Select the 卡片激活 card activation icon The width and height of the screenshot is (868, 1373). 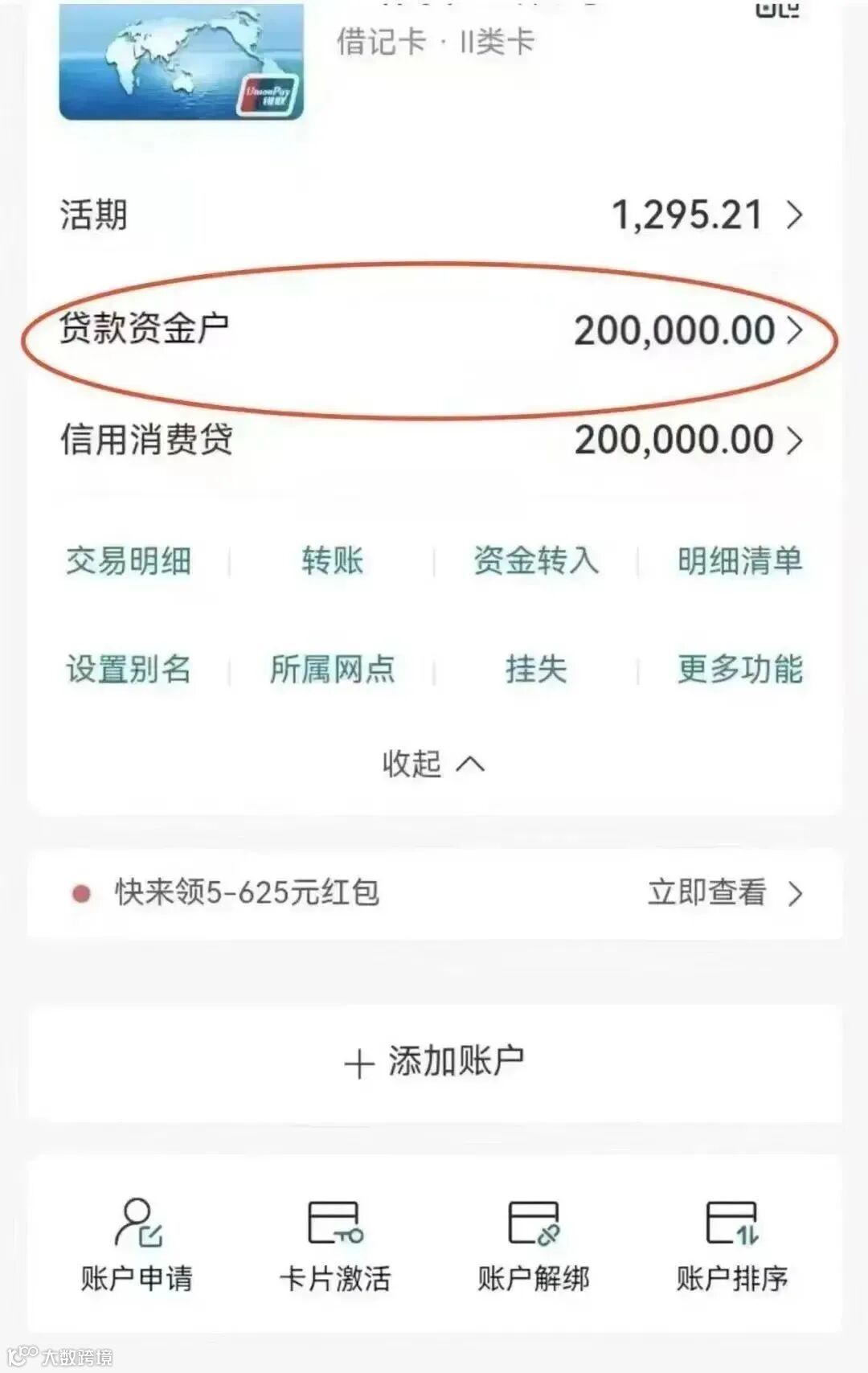tap(335, 1242)
